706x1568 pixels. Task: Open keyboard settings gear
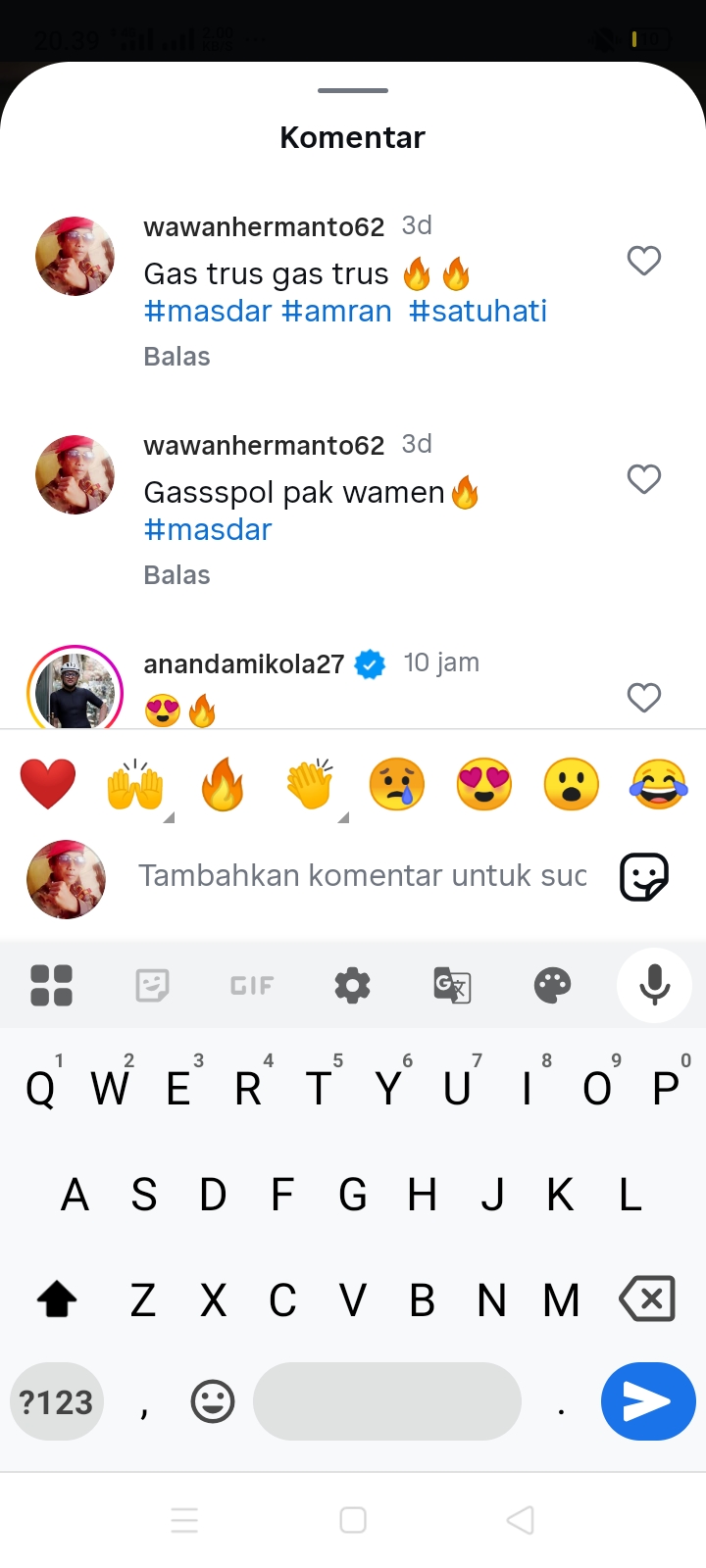352,985
